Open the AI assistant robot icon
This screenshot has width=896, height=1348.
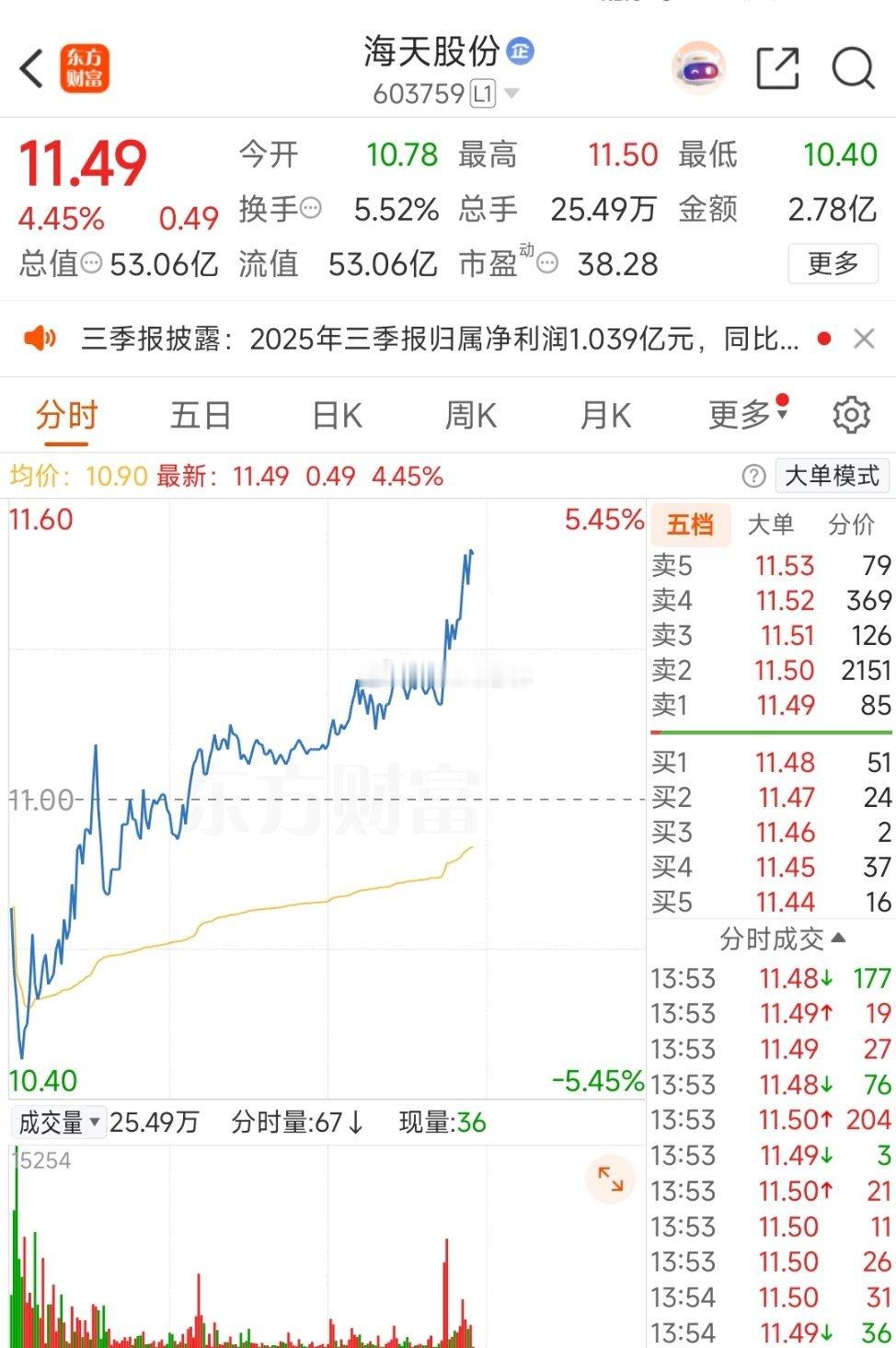tap(699, 69)
